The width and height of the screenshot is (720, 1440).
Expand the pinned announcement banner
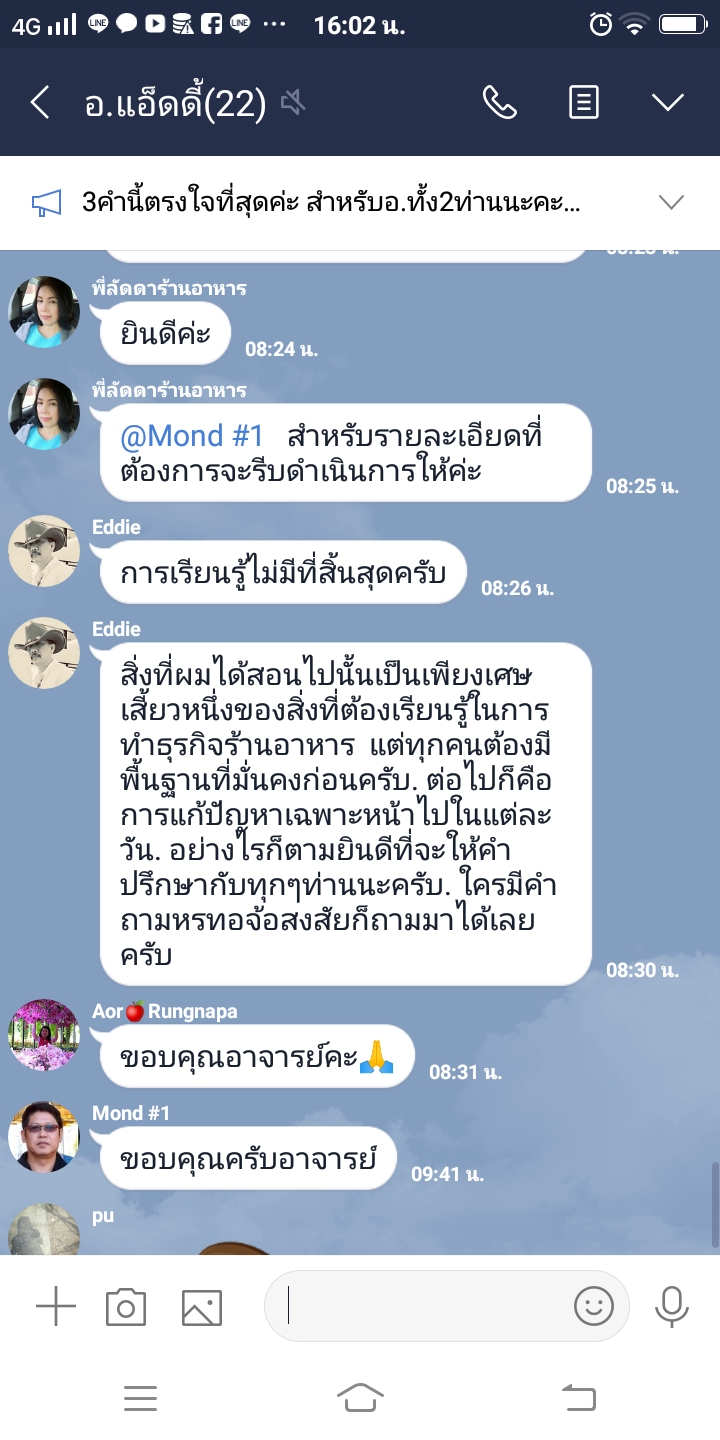[x=671, y=203]
